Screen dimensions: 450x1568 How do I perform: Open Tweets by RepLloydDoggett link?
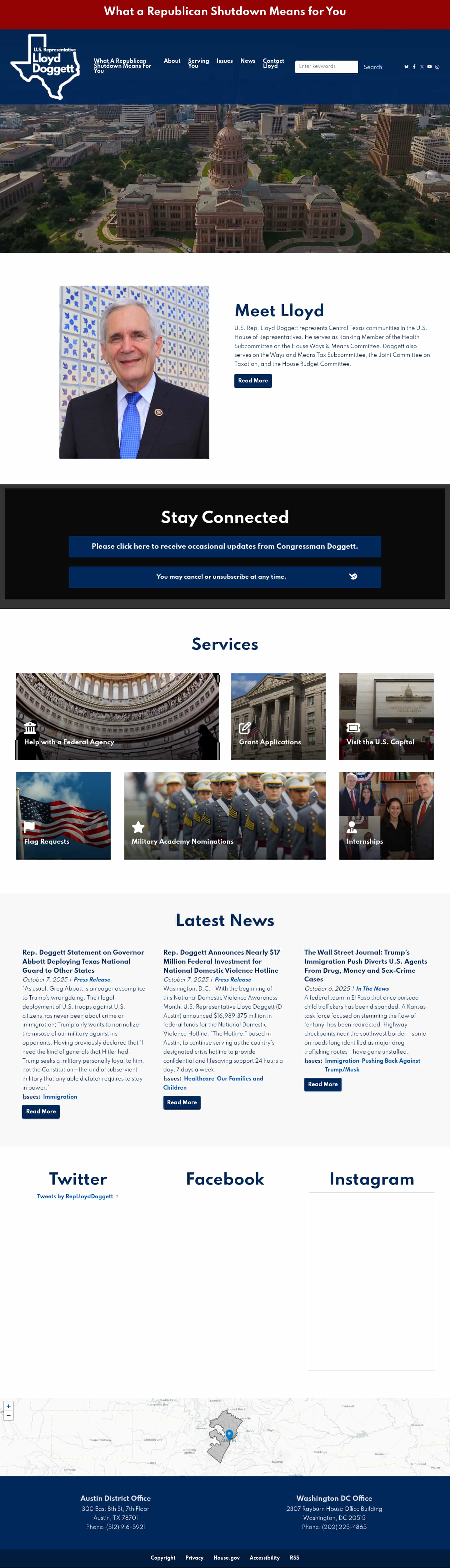tap(76, 1196)
